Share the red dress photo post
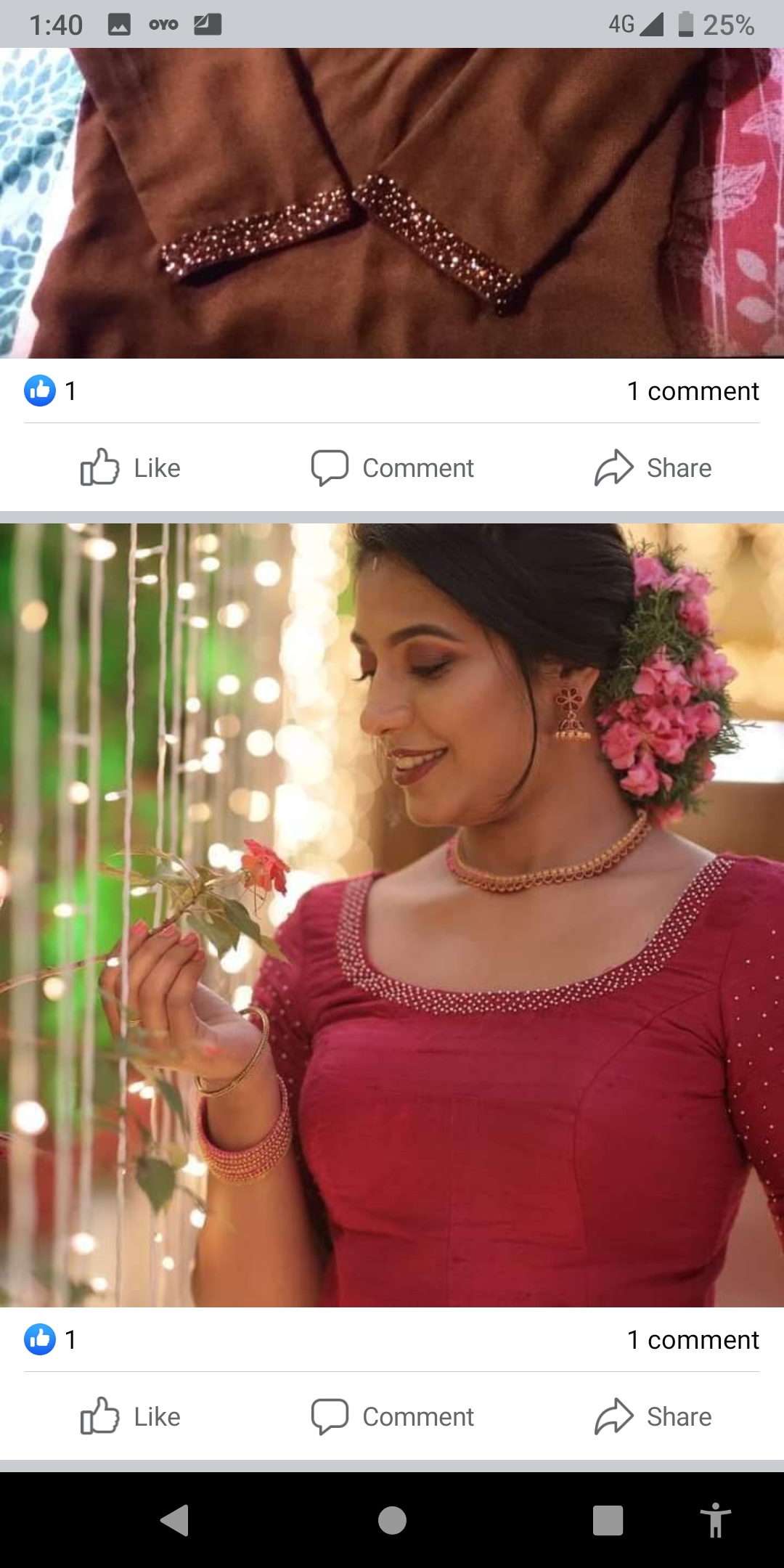 (653, 1416)
